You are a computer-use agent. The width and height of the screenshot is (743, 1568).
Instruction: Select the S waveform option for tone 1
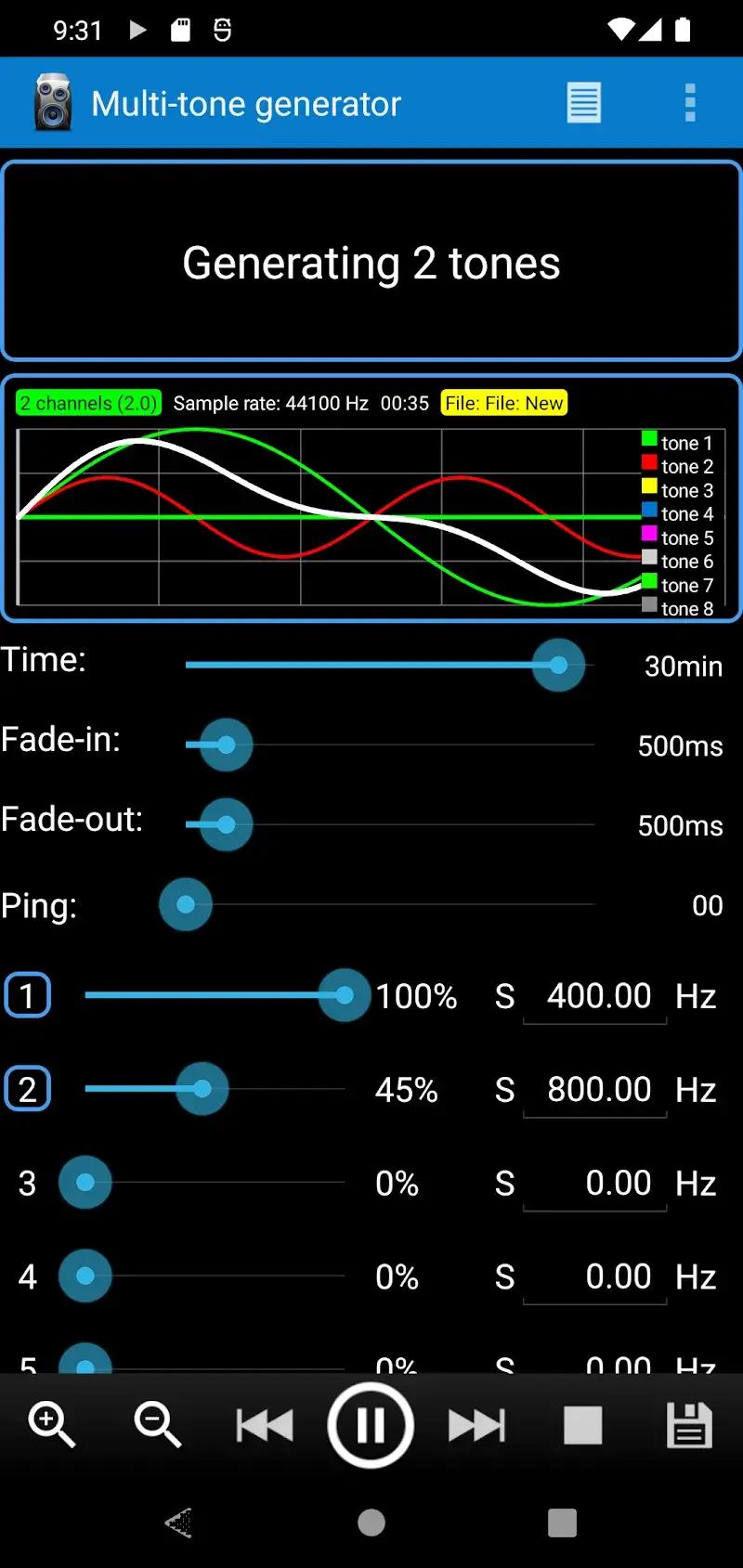point(503,995)
